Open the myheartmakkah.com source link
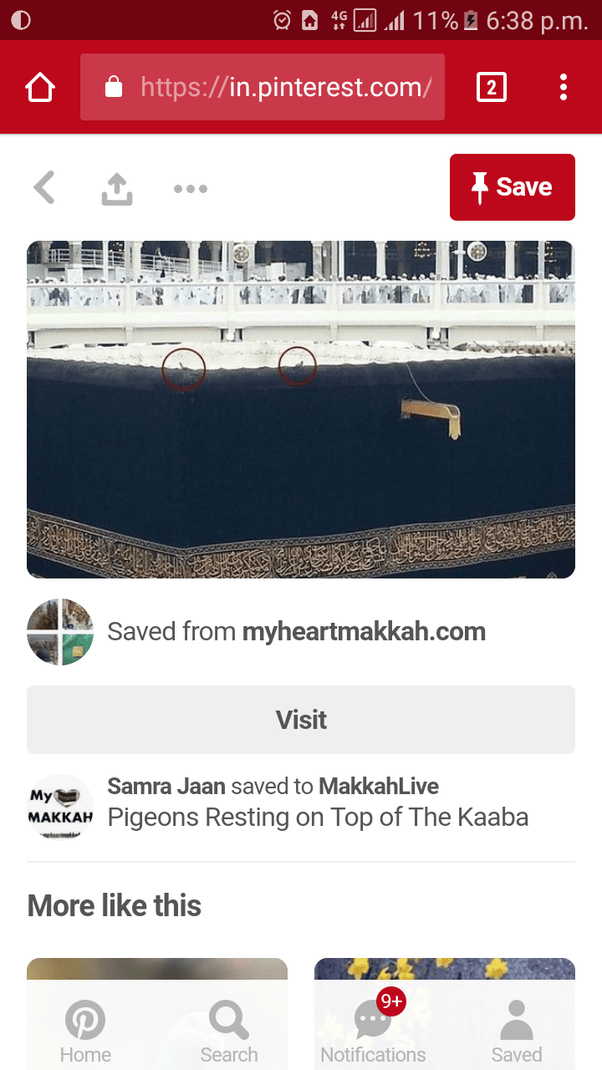Image resolution: width=602 pixels, height=1070 pixels. click(x=364, y=632)
